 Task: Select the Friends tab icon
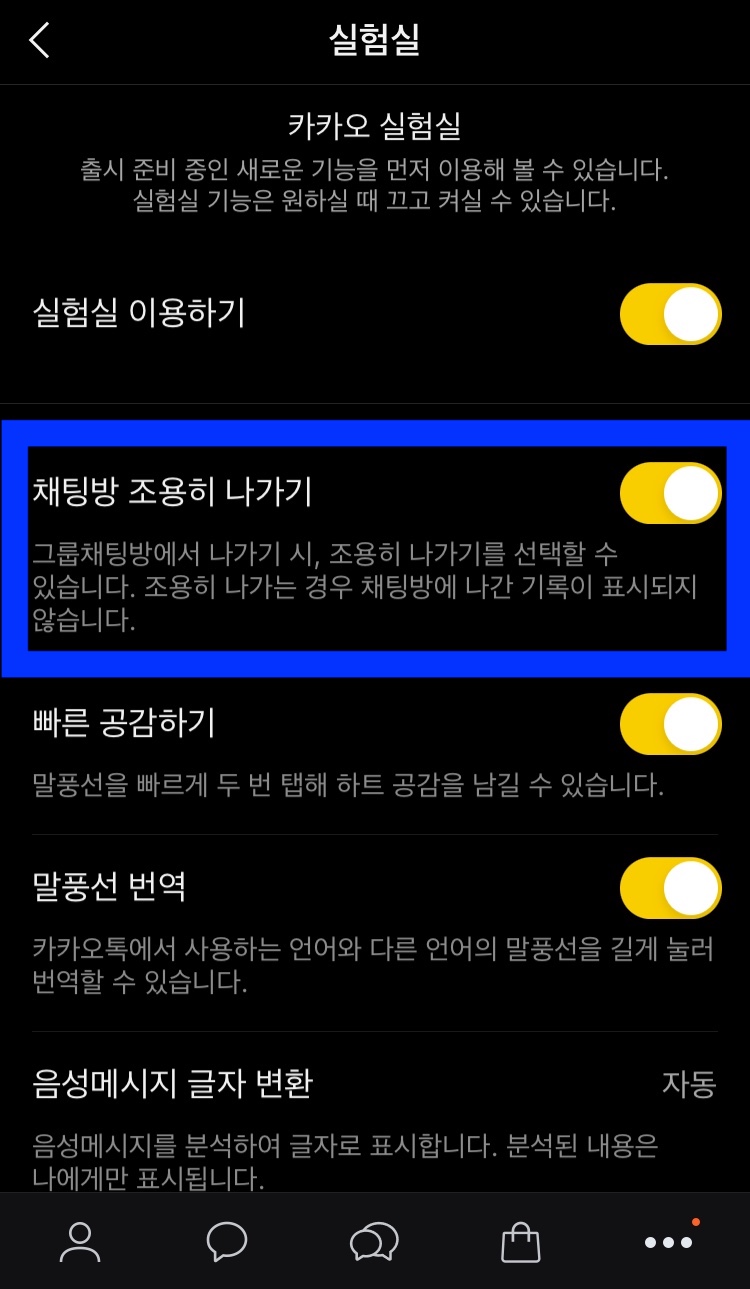[79, 1242]
